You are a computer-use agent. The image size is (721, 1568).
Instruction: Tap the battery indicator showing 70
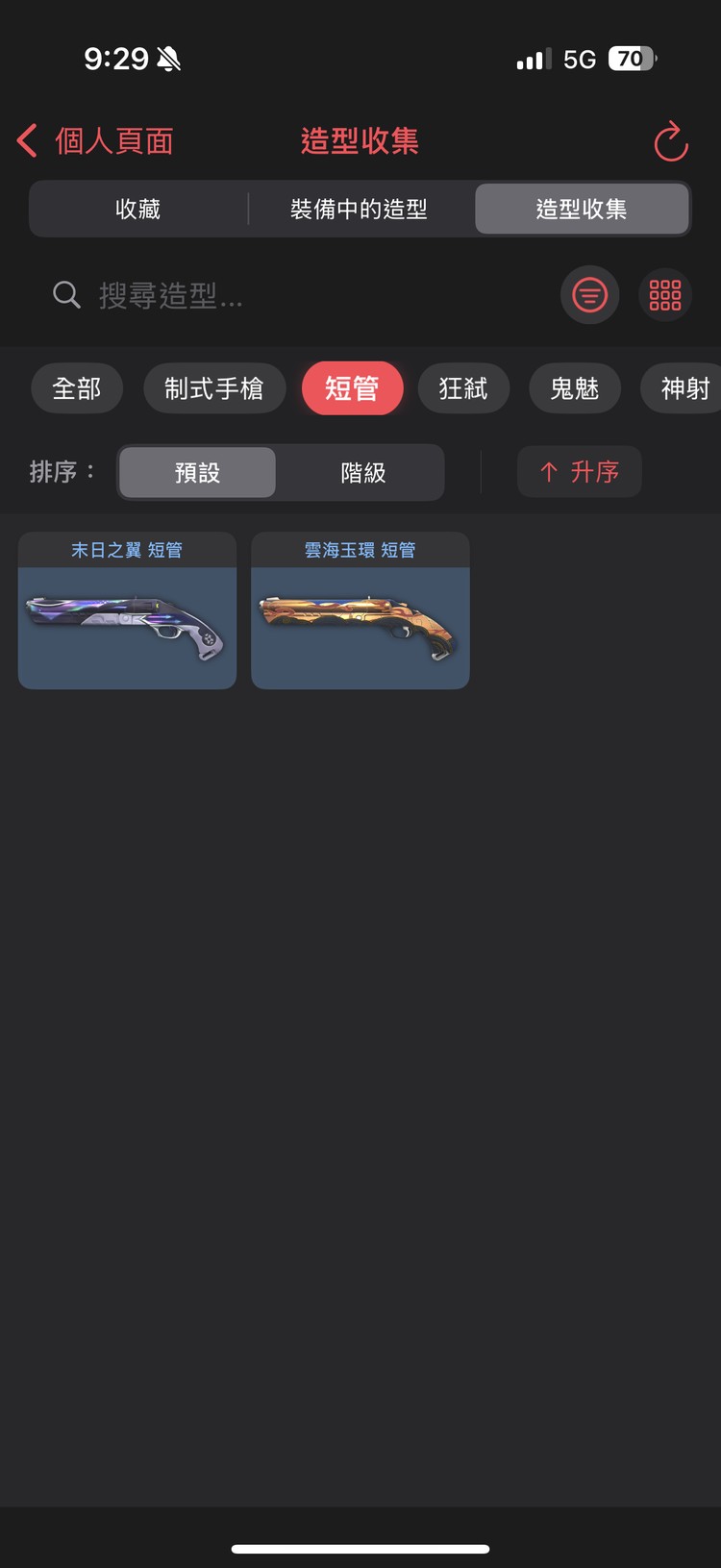click(x=632, y=59)
